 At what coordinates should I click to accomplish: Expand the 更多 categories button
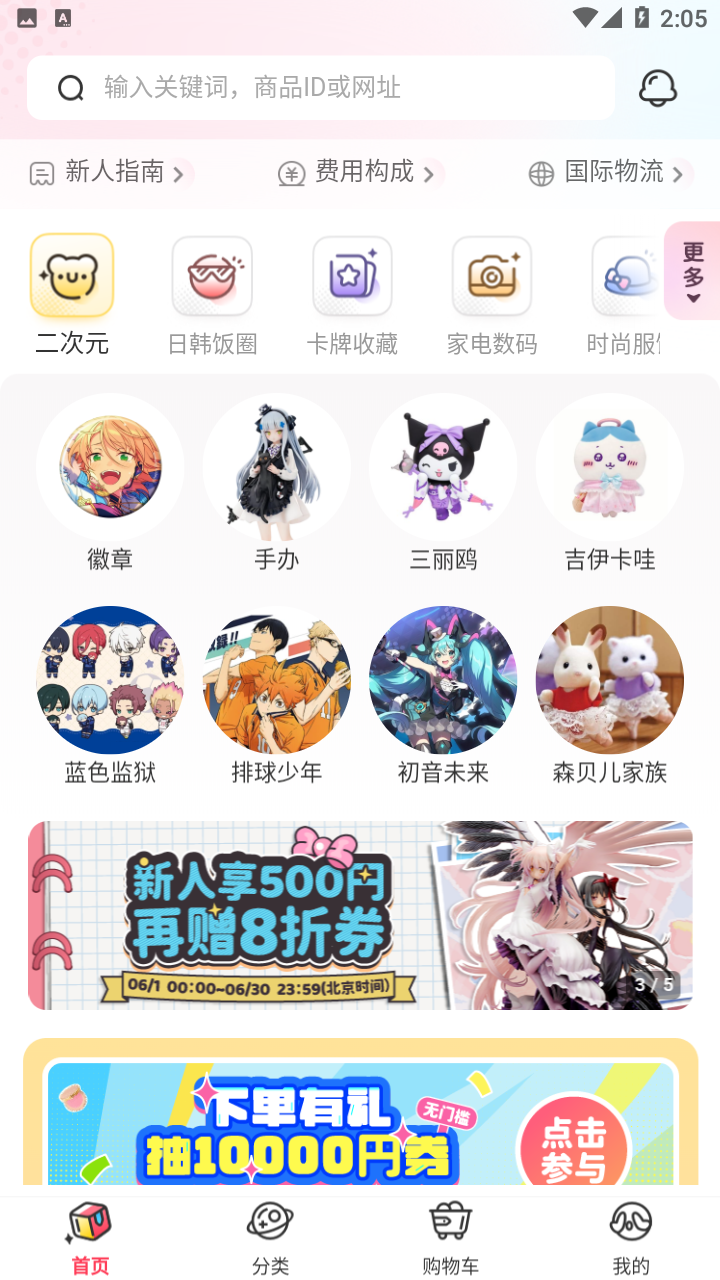693,270
